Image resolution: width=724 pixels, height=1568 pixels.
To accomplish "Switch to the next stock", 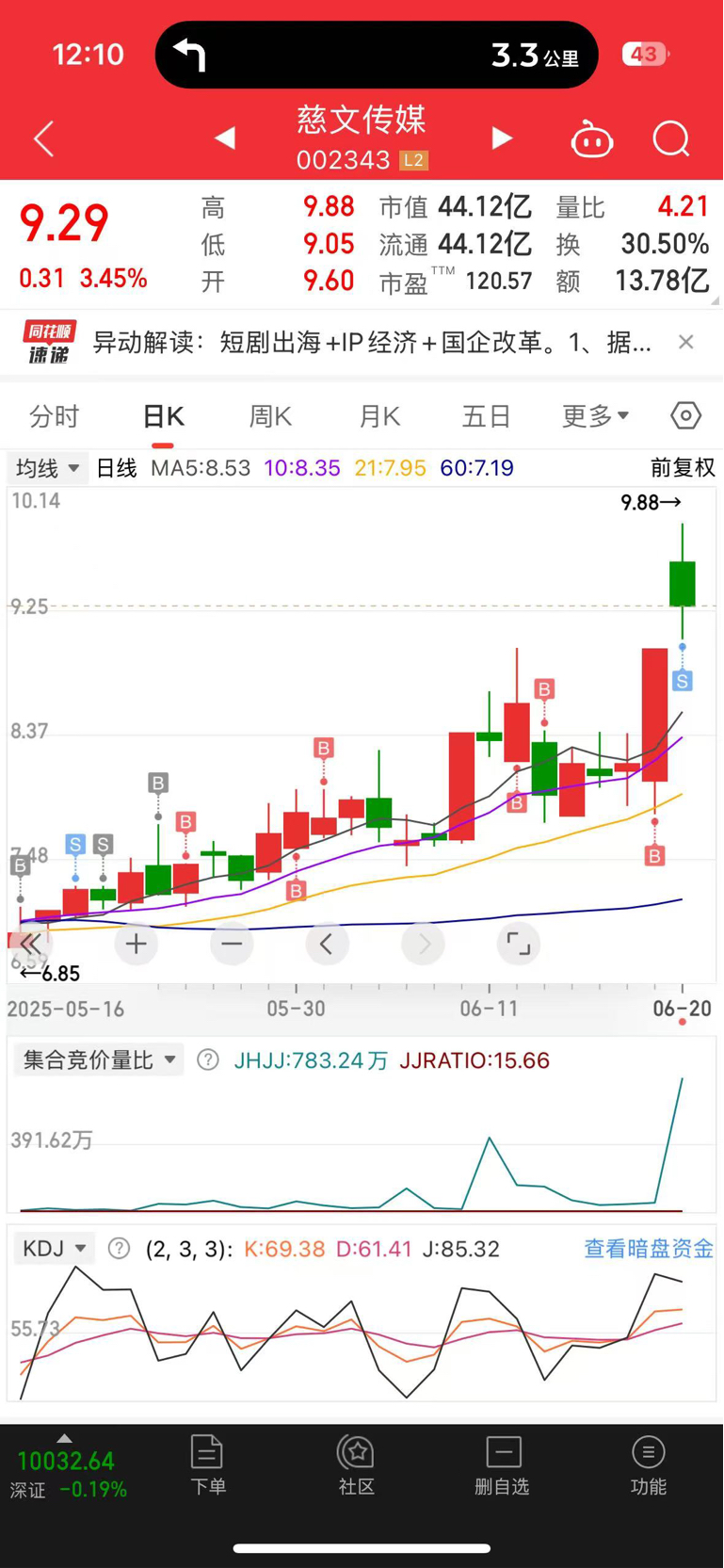I will [x=503, y=138].
